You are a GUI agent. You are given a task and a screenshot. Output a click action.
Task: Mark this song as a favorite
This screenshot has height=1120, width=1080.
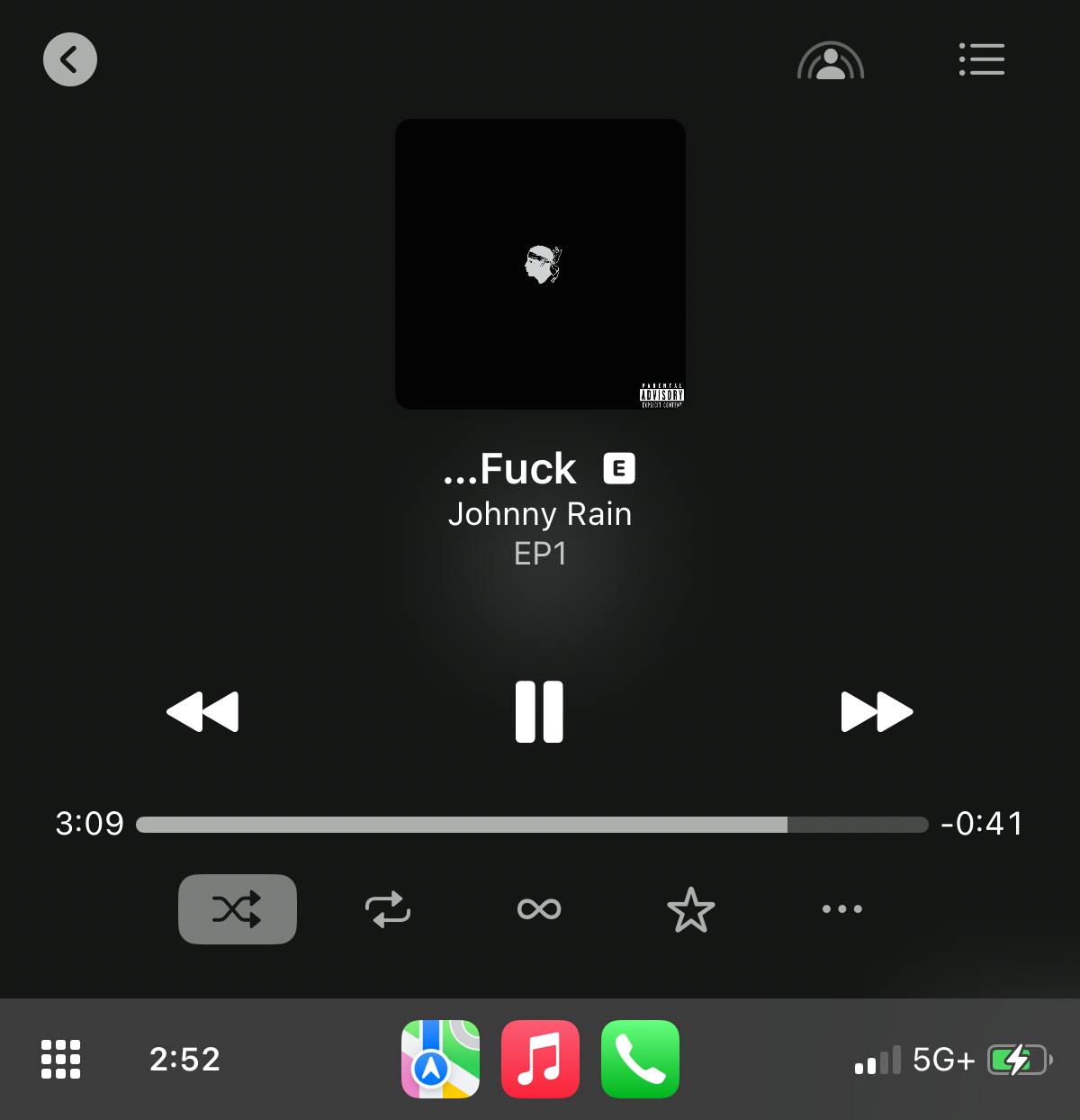(x=690, y=909)
